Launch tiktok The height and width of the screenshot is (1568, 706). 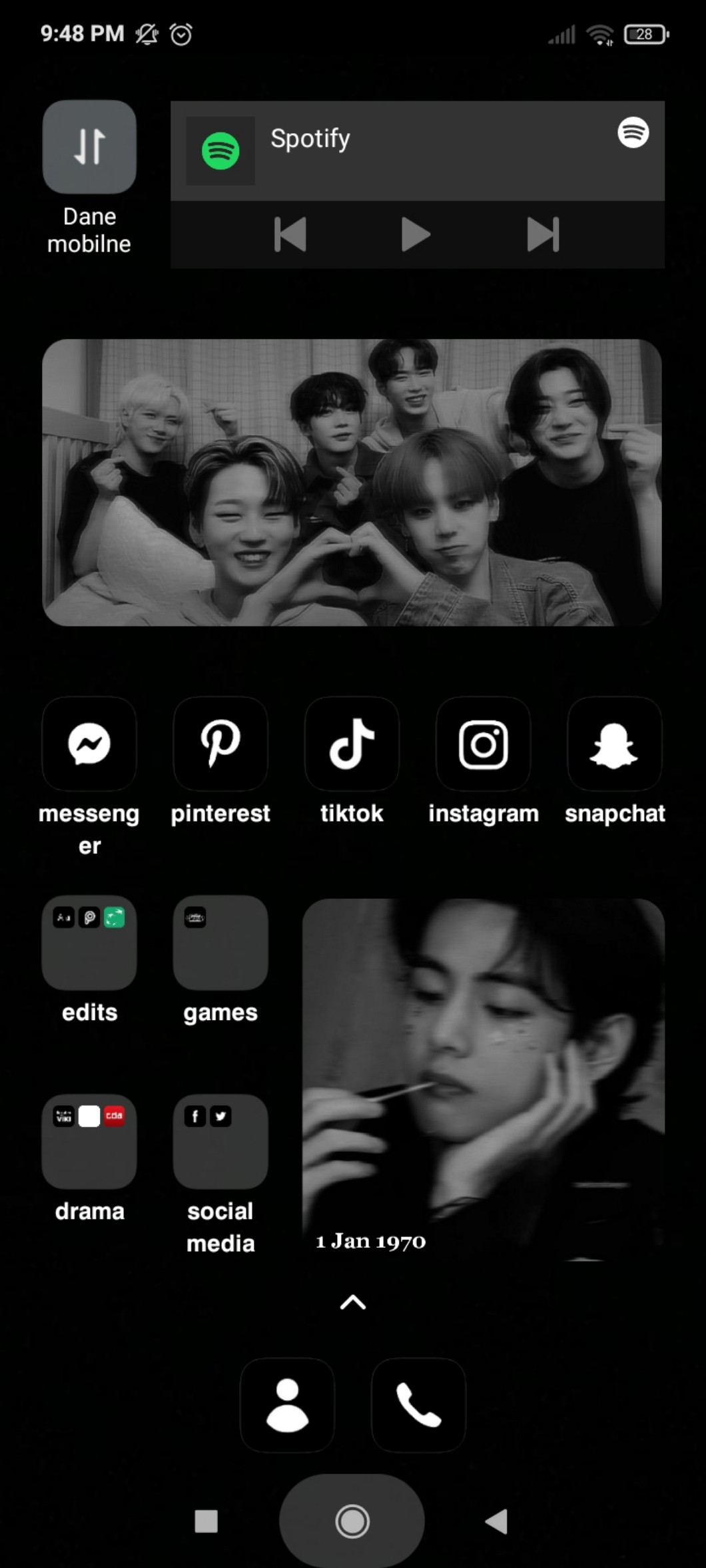point(352,744)
